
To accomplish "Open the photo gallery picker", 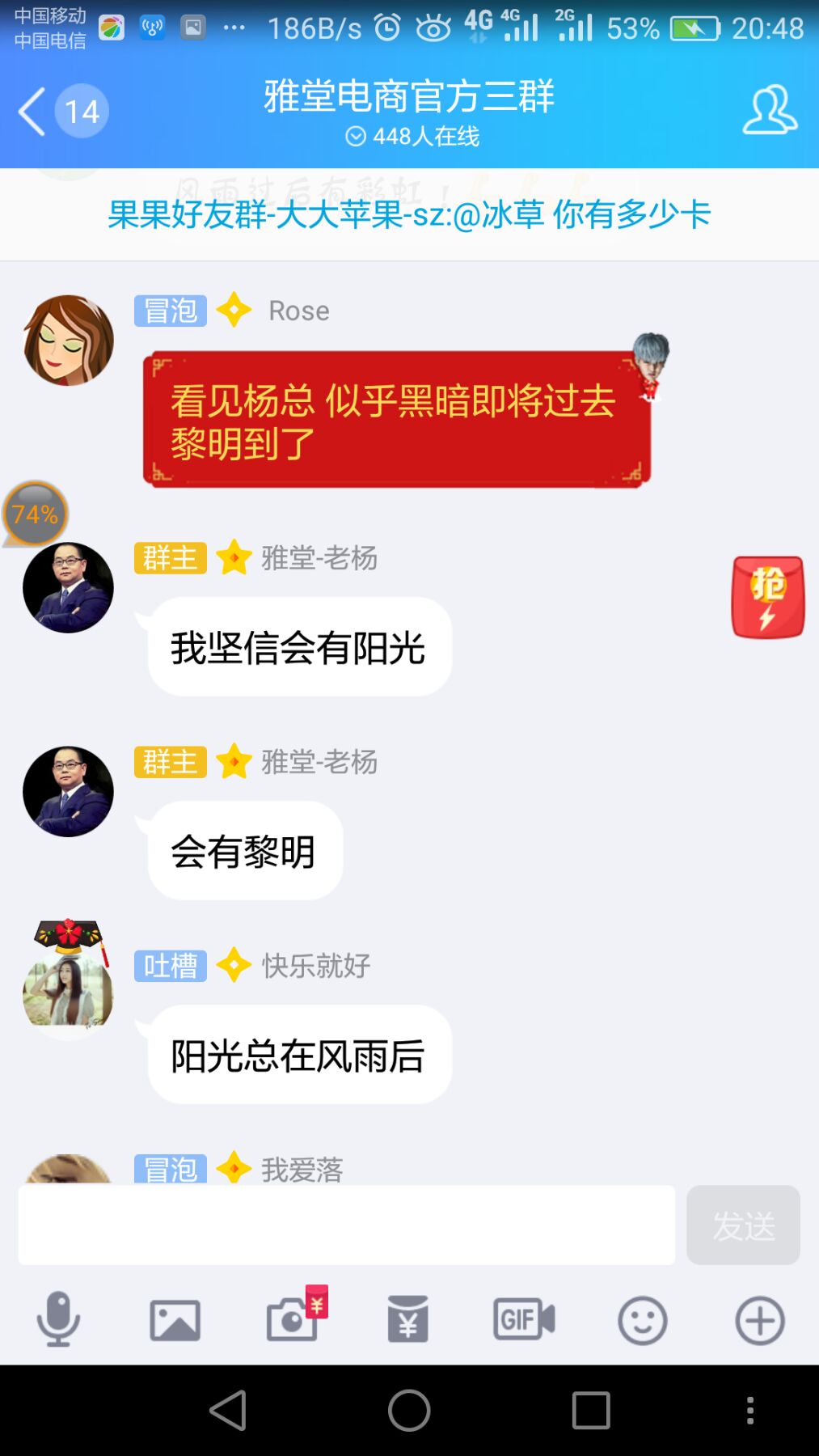I will pyautogui.click(x=175, y=1320).
